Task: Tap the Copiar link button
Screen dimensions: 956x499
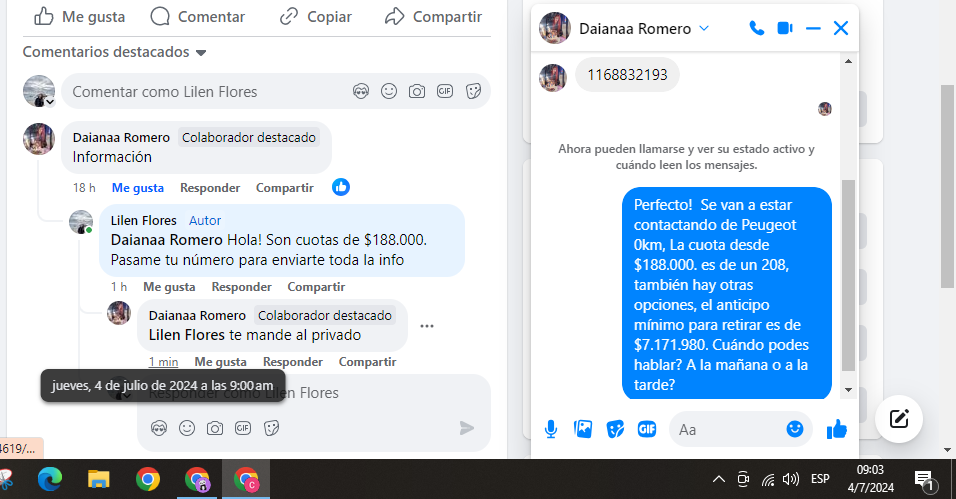Action: [x=315, y=17]
